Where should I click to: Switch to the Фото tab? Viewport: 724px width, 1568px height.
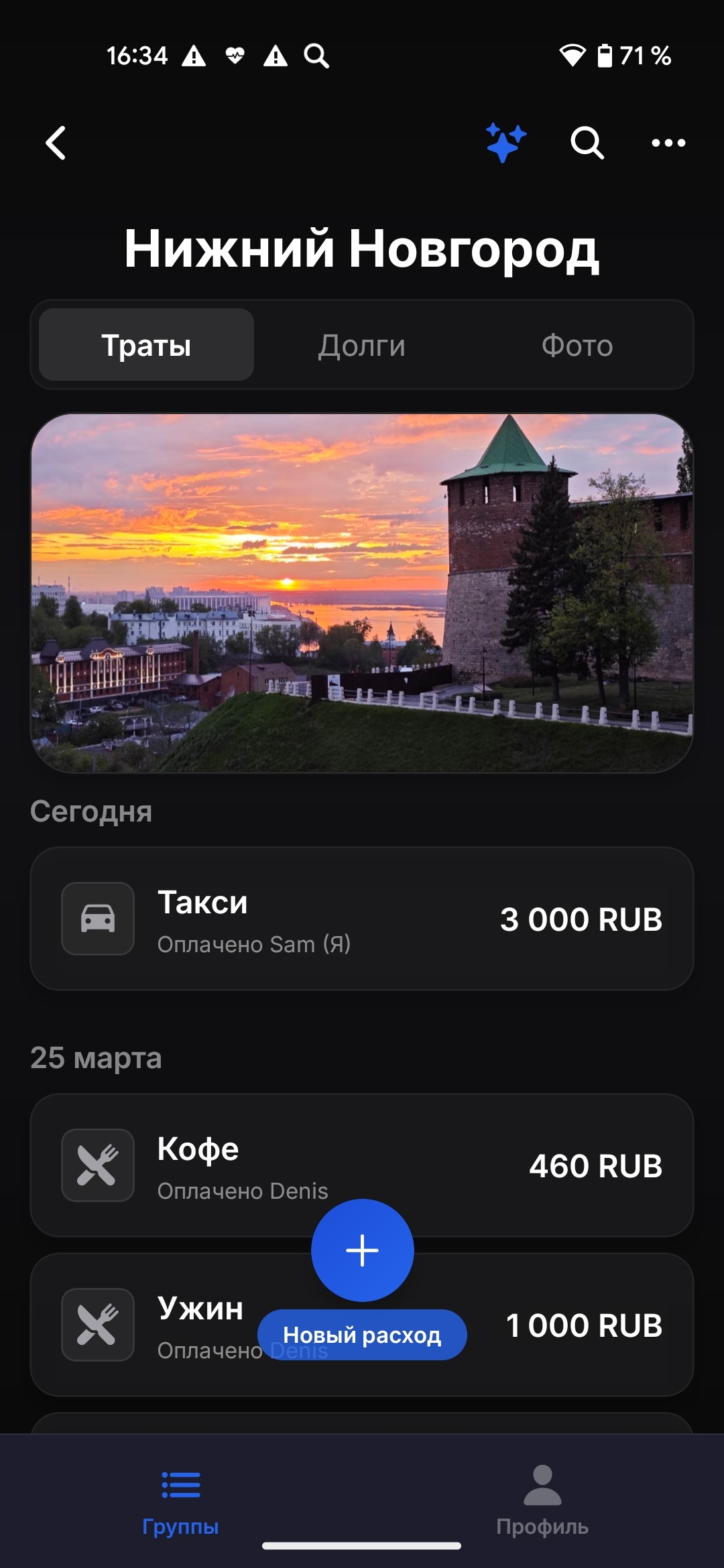pyautogui.click(x=578, y=345)
